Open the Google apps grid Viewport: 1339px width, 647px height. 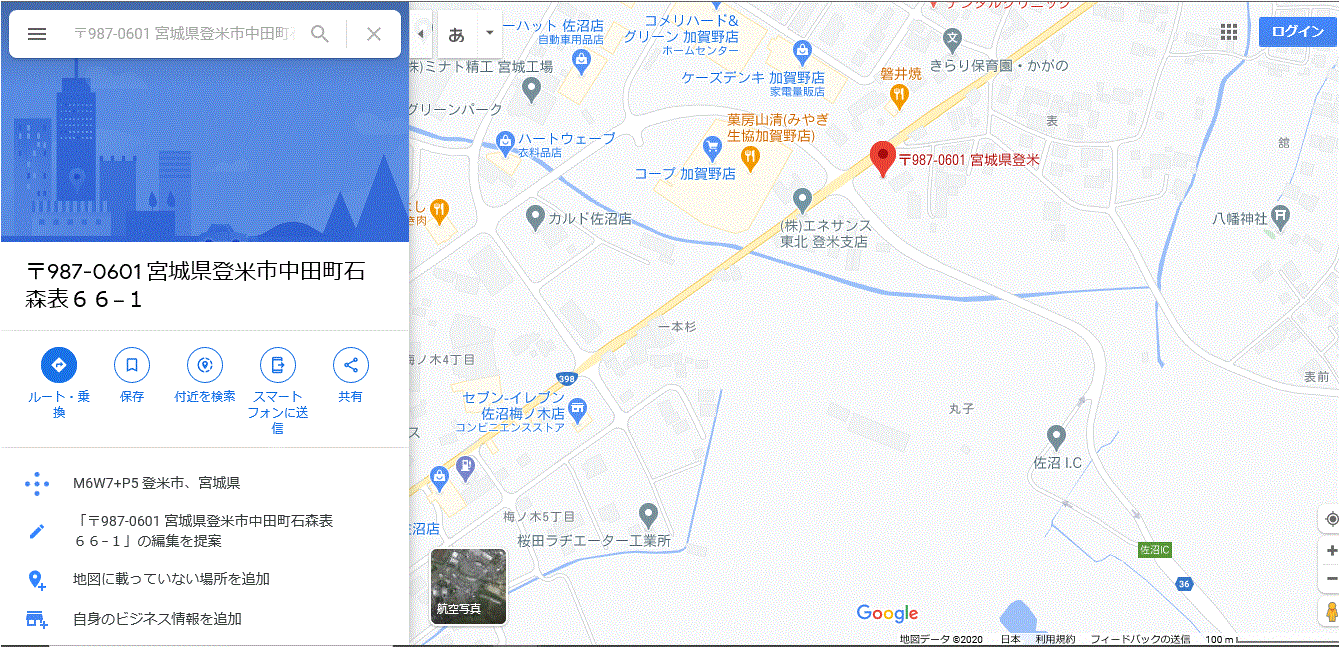(x=1229, y=32)
